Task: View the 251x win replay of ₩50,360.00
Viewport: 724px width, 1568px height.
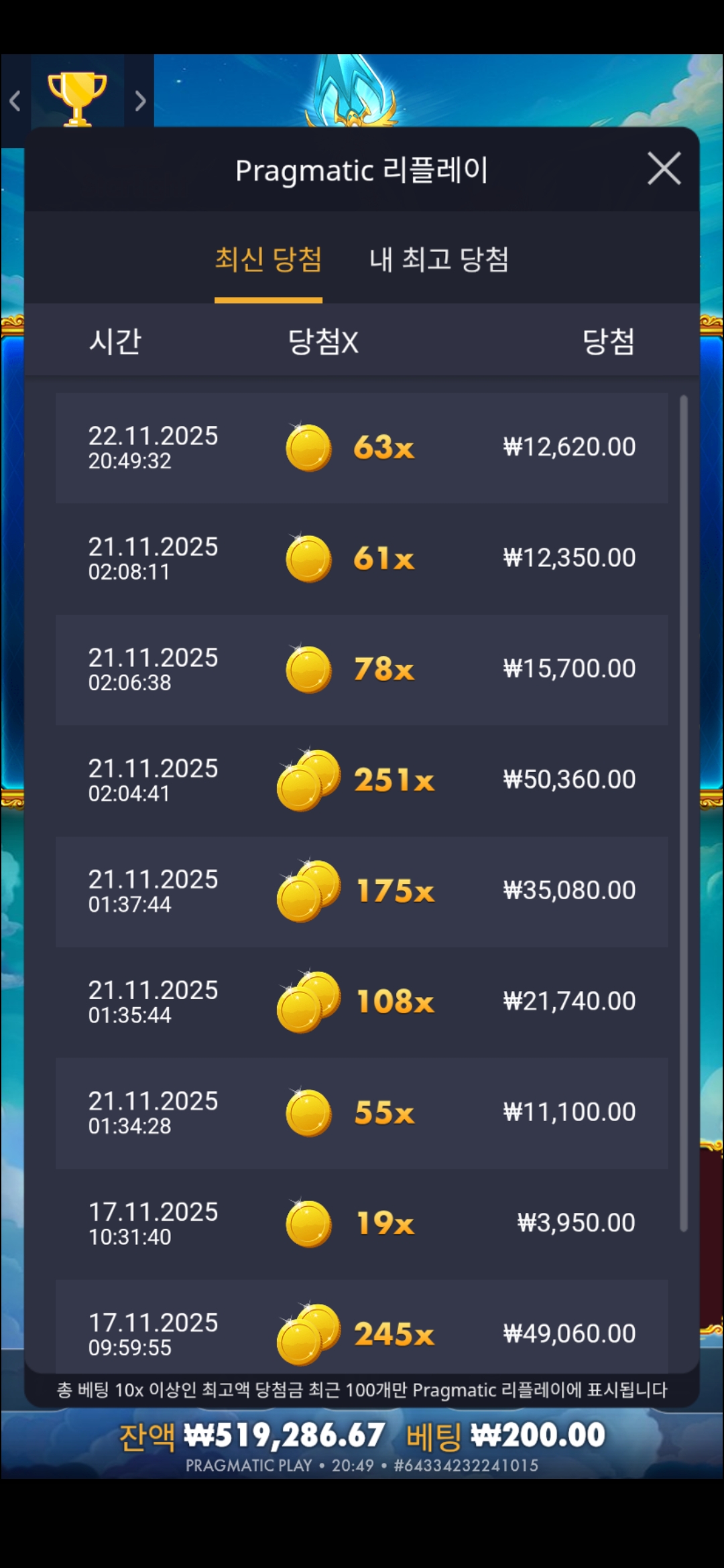Action: pyautogui.click(x=362, y=780)
